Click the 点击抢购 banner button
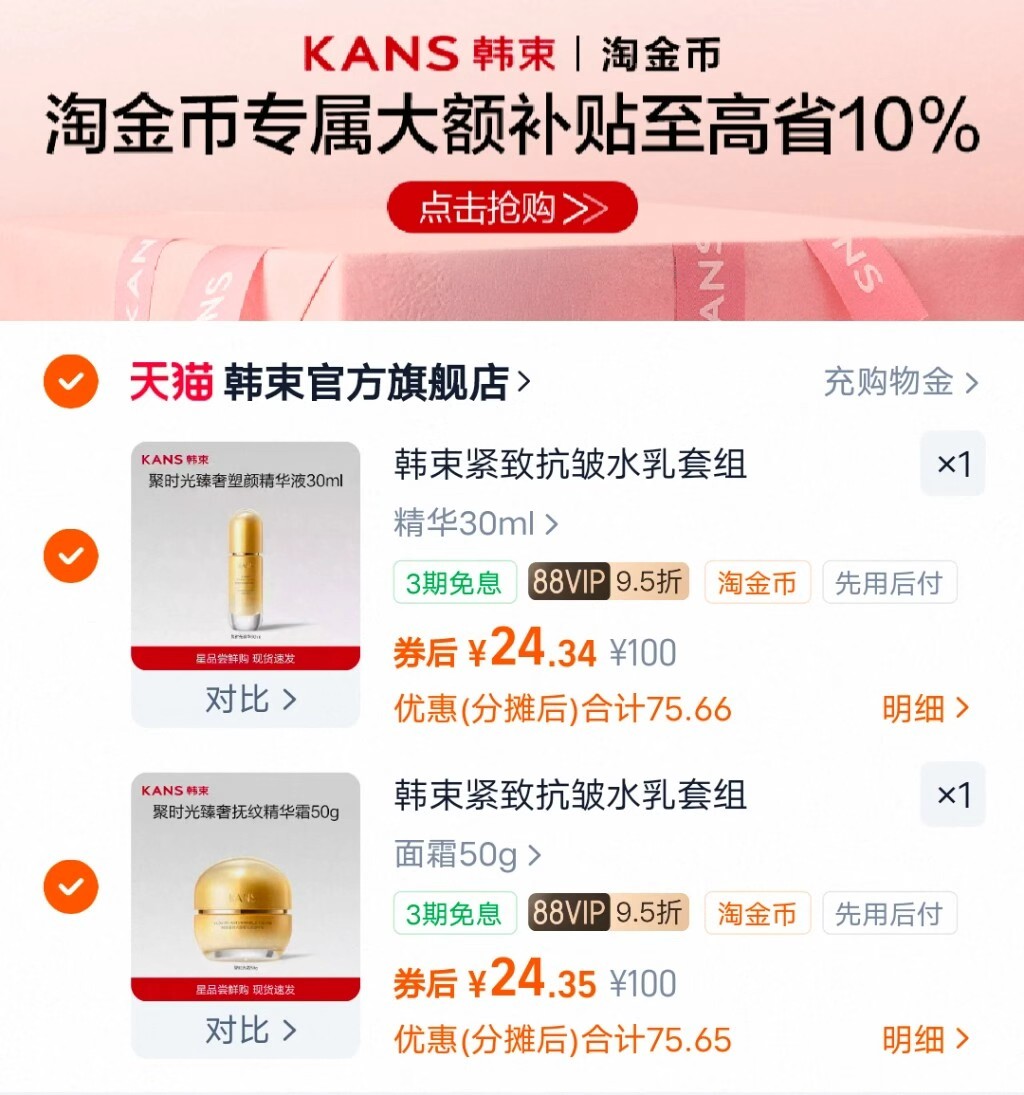Viewport: 1024px width, 1095px height. click(512, 206)
